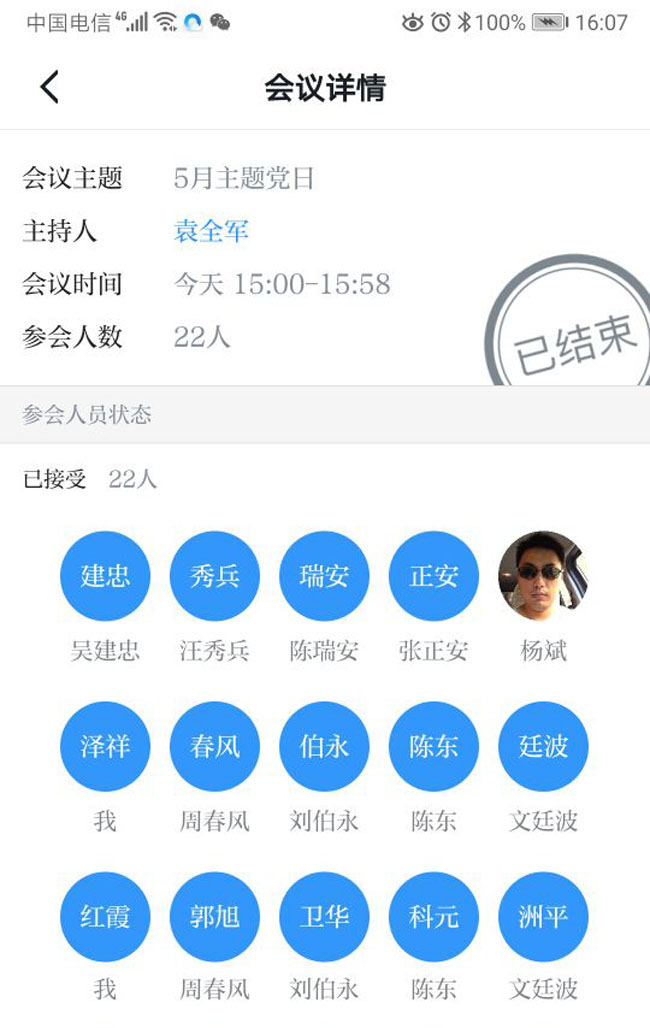Open the 郭旭 attendee avatar
Viewport: 650px width, 1028px height.
pyautogui.click(x=215, y=916)
